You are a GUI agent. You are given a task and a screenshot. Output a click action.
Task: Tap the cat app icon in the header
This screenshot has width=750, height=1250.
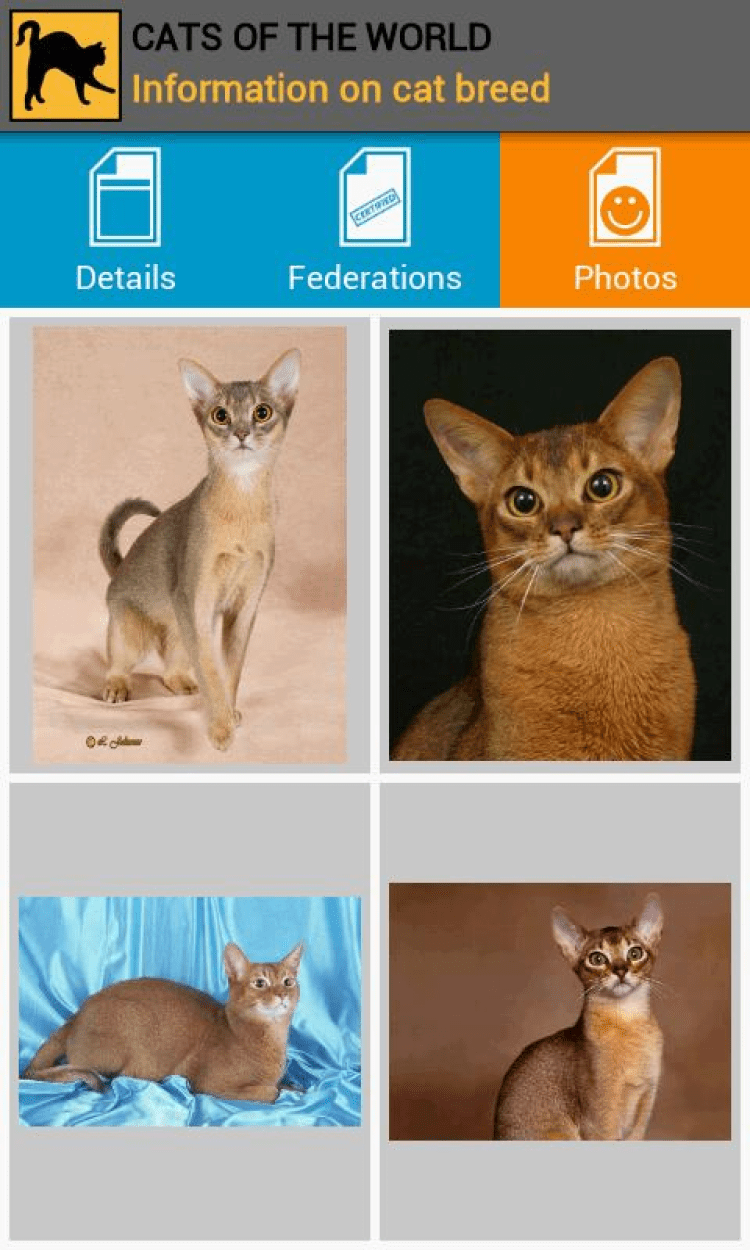coord(66,66)
